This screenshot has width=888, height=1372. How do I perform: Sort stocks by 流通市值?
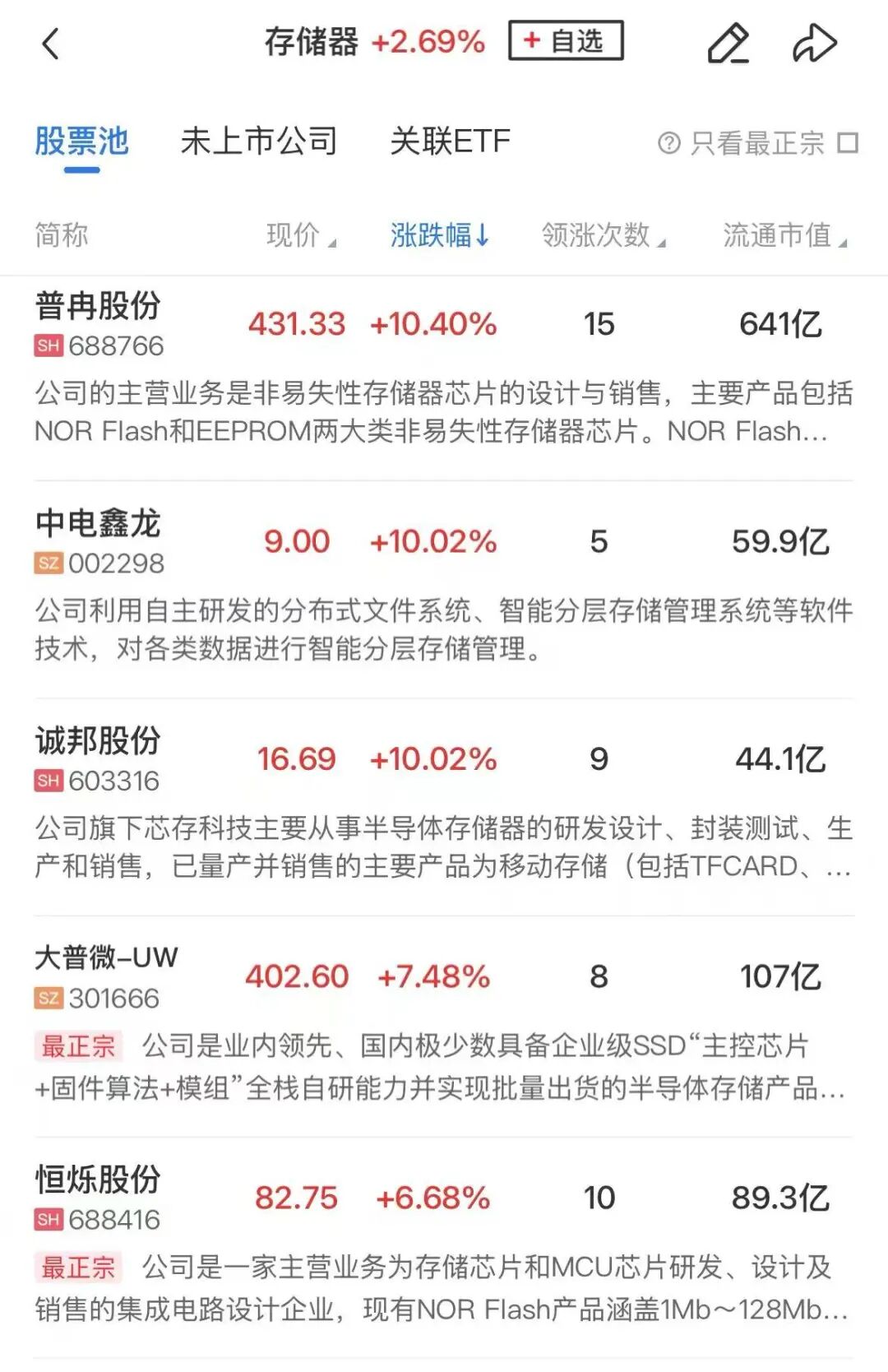pyautogui.click(x=784, y=235)
